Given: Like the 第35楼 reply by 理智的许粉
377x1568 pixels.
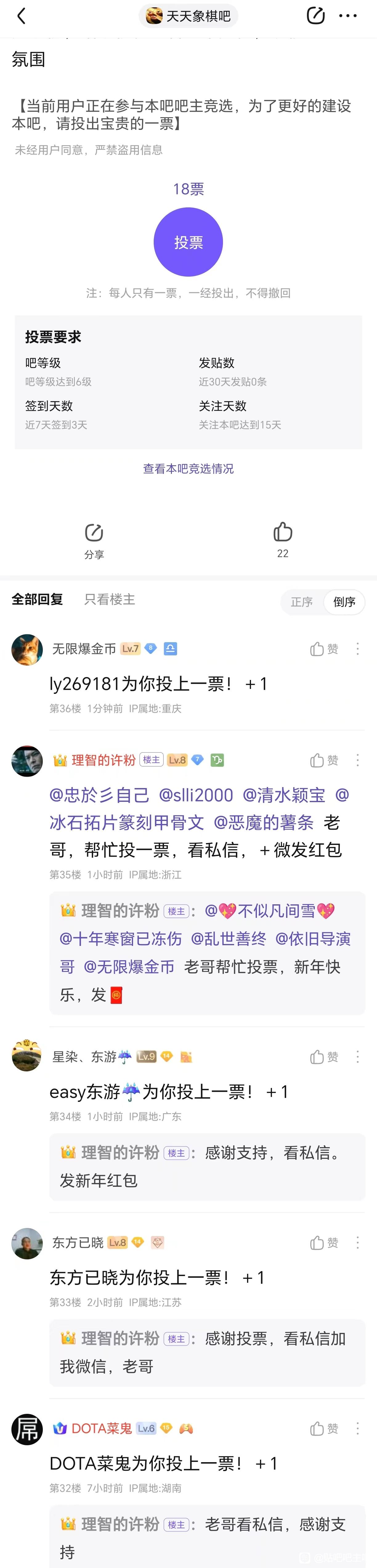Looking at the screenshot, I should click(x=324, y=760).
